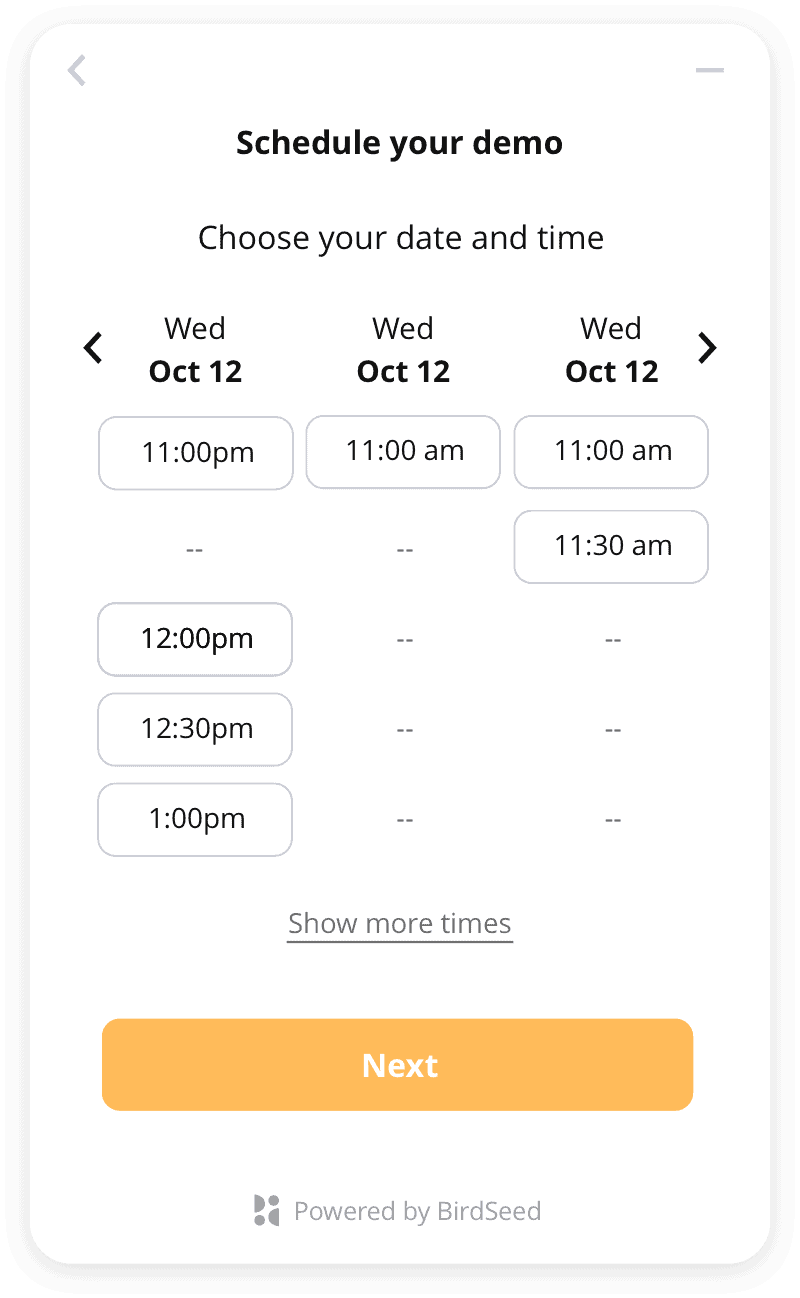Show later dates with the right arrow
The image size is (800, 1298).
(707, 348)
